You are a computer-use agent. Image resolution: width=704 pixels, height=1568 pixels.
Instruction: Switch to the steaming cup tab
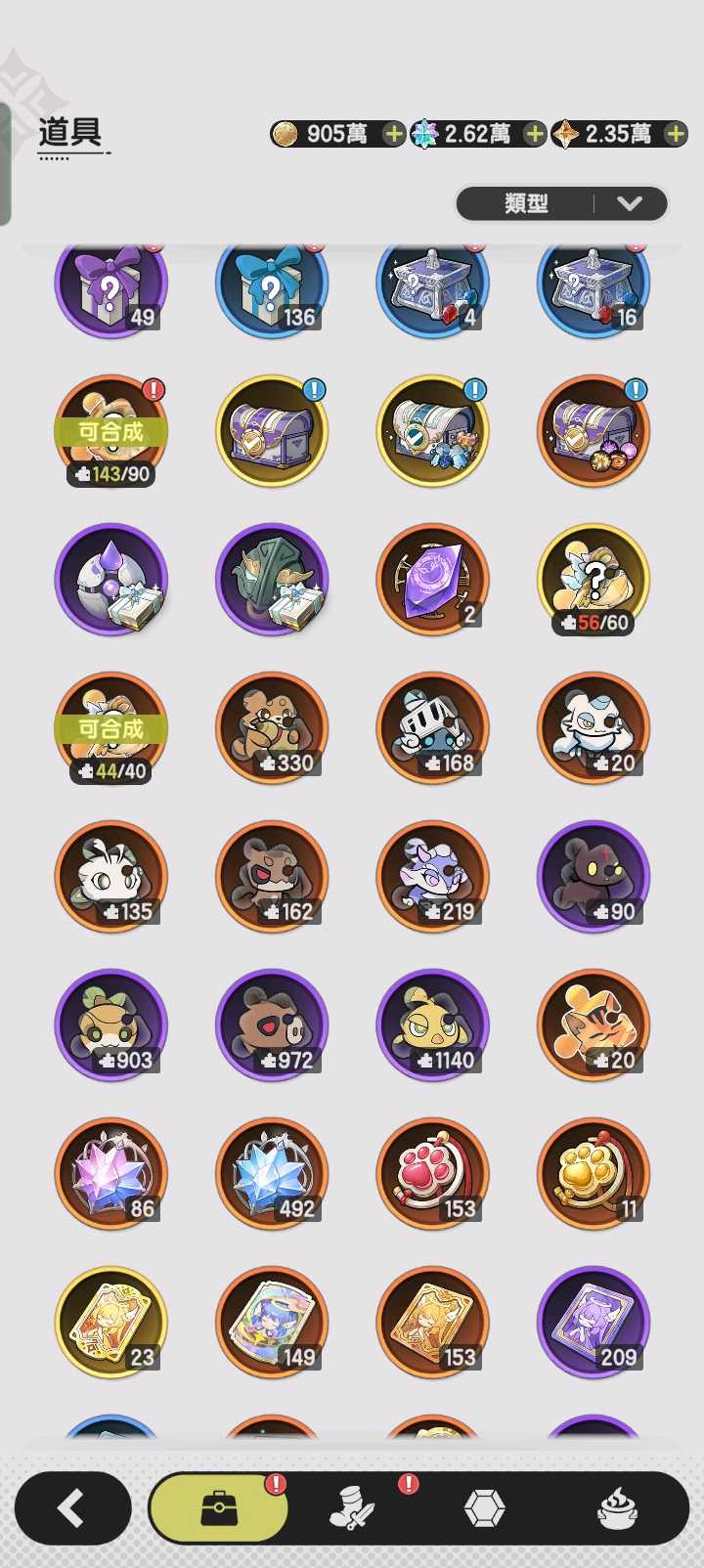(617, 1508)
